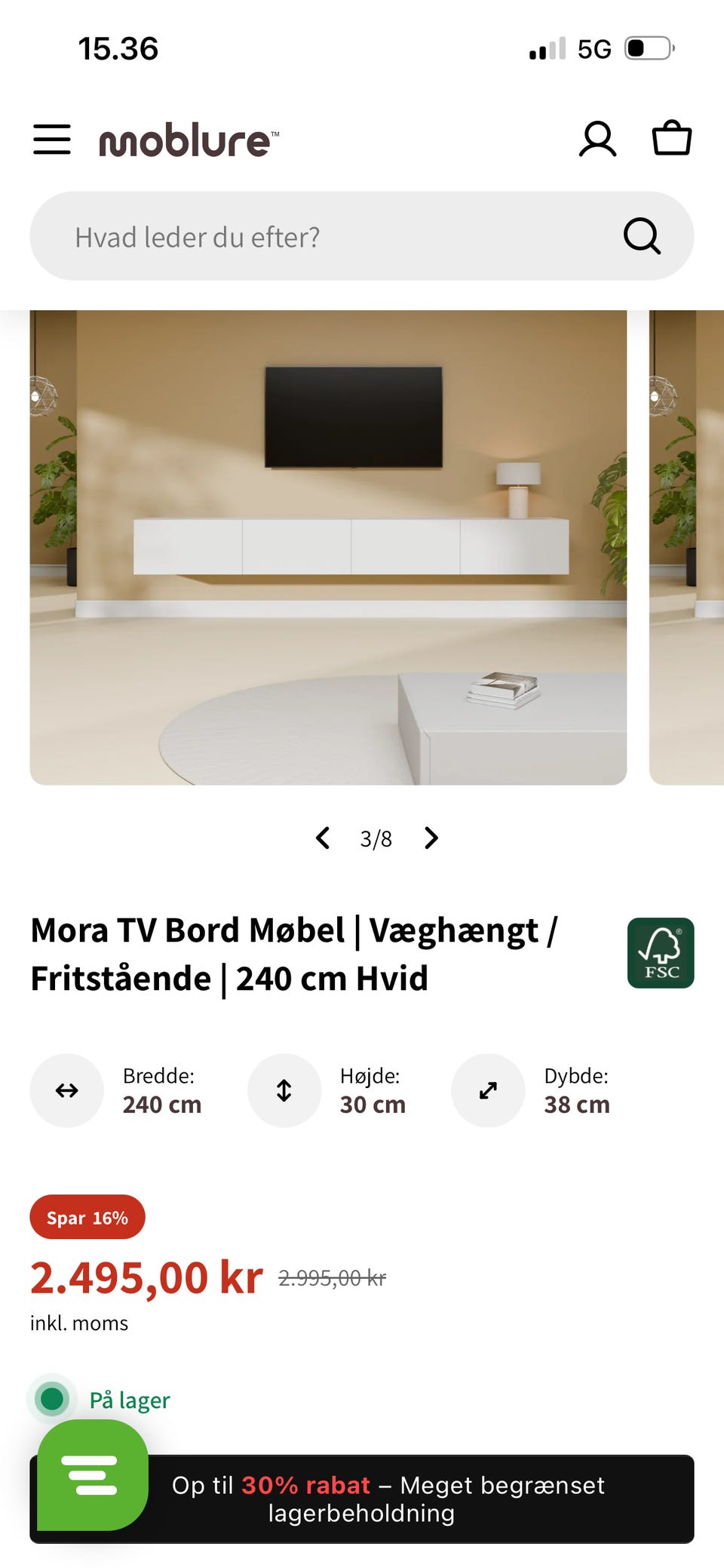Image resolution: width=724 pixels, height=1568 pixels.
Task: Go to the previous product image
Action: tap(324, 838)
